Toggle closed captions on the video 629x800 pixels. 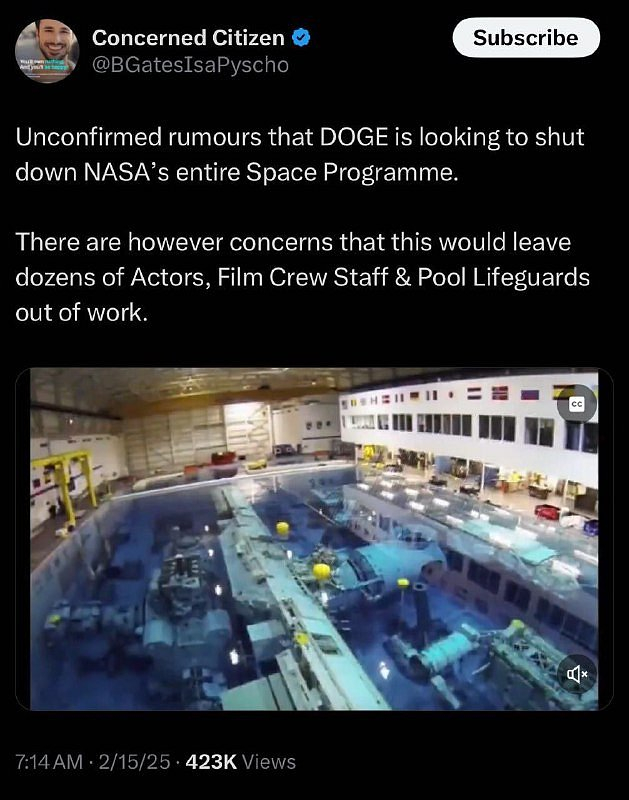pos(577,404)
